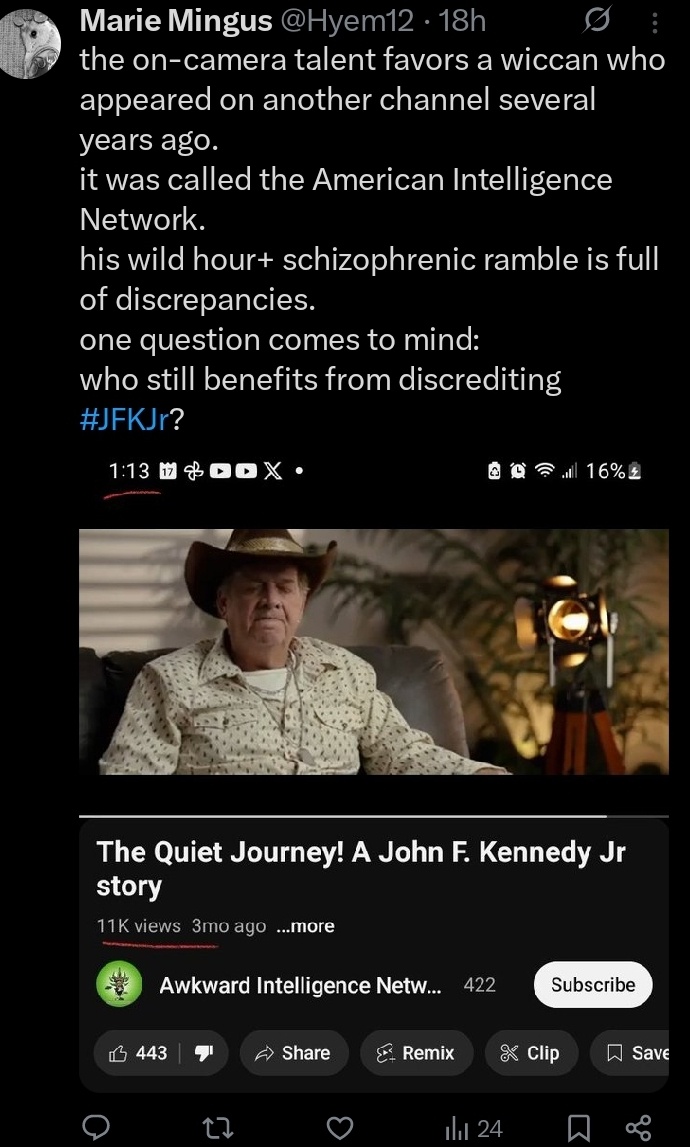
Task: View the attached screenshot image in full
Action: 374,770
